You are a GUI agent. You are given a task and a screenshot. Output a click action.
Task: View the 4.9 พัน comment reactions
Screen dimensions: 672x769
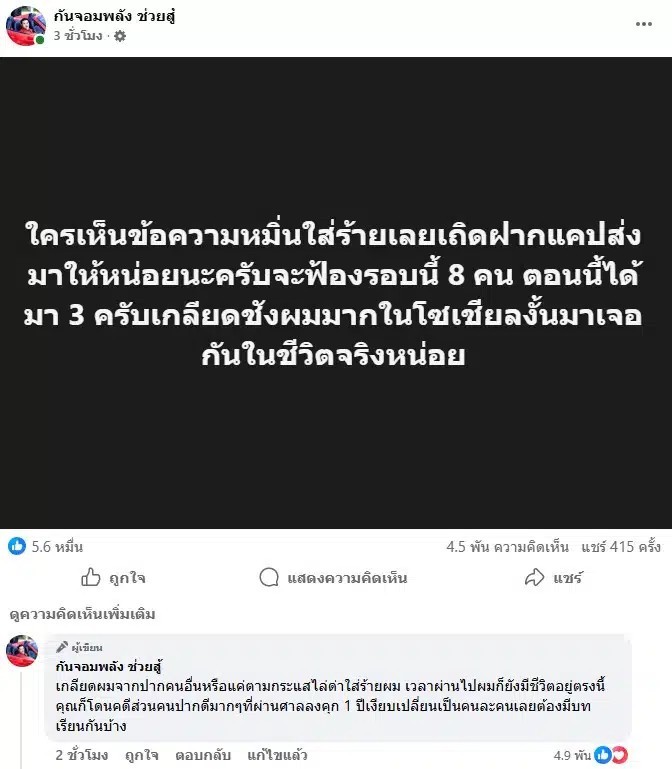(590, 755)
